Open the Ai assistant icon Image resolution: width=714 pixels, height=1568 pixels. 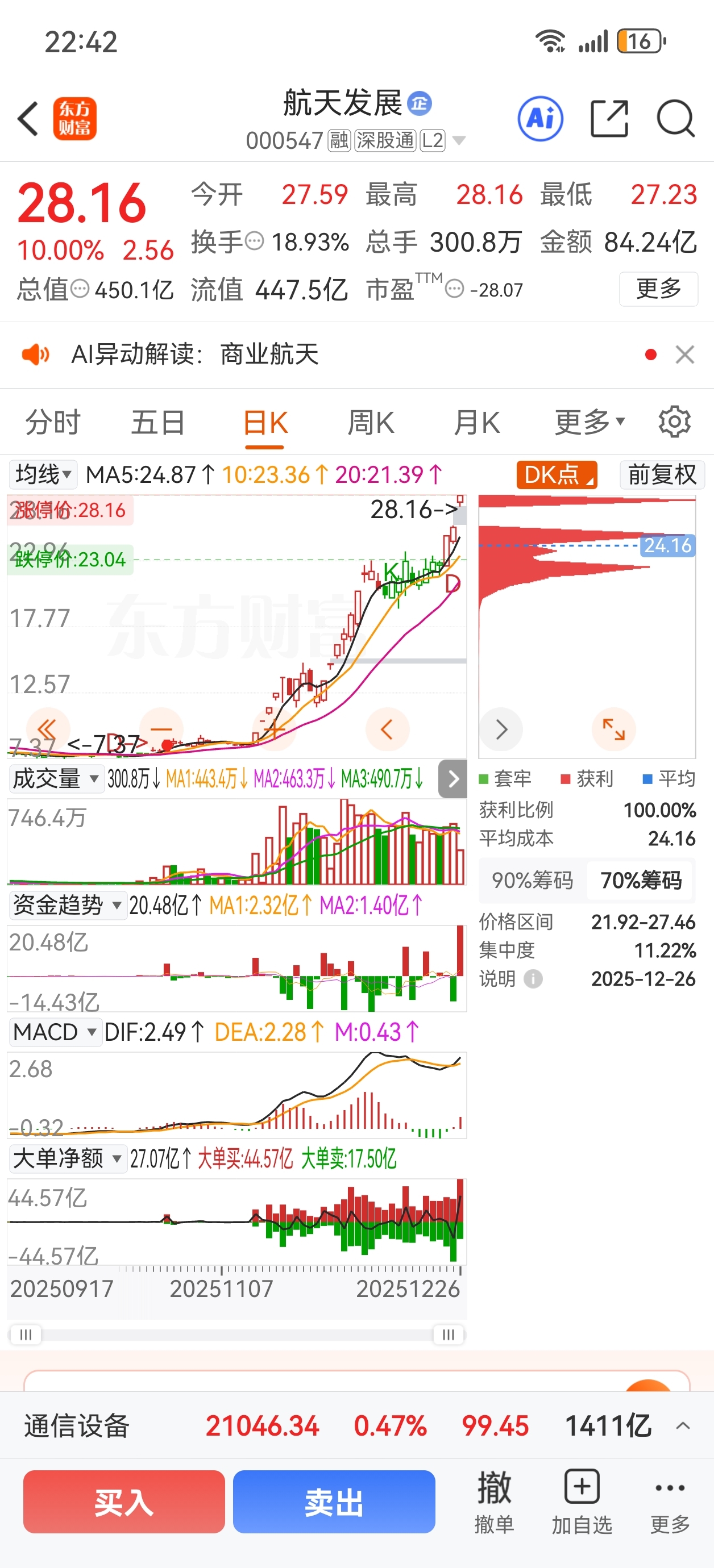click(541, 118)
